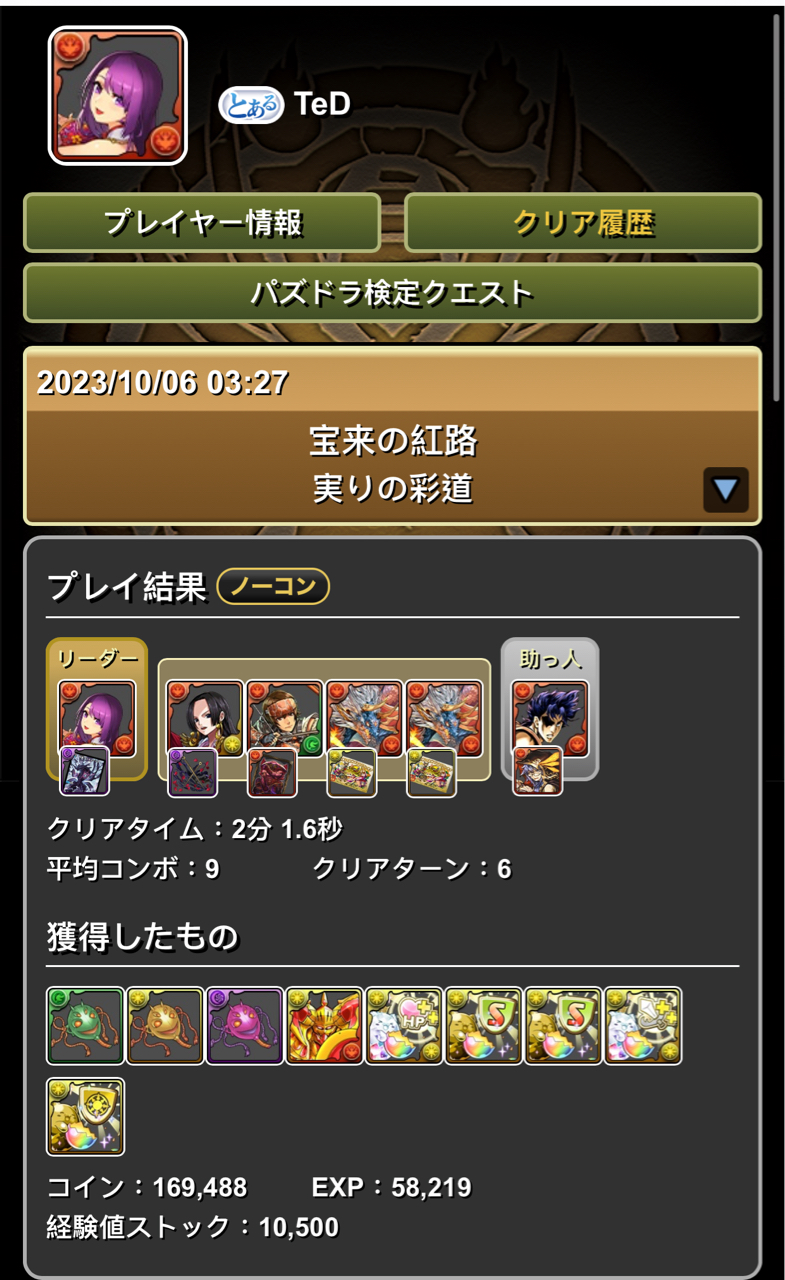Tap the player's avatar icon

click(x=118, y=96)
